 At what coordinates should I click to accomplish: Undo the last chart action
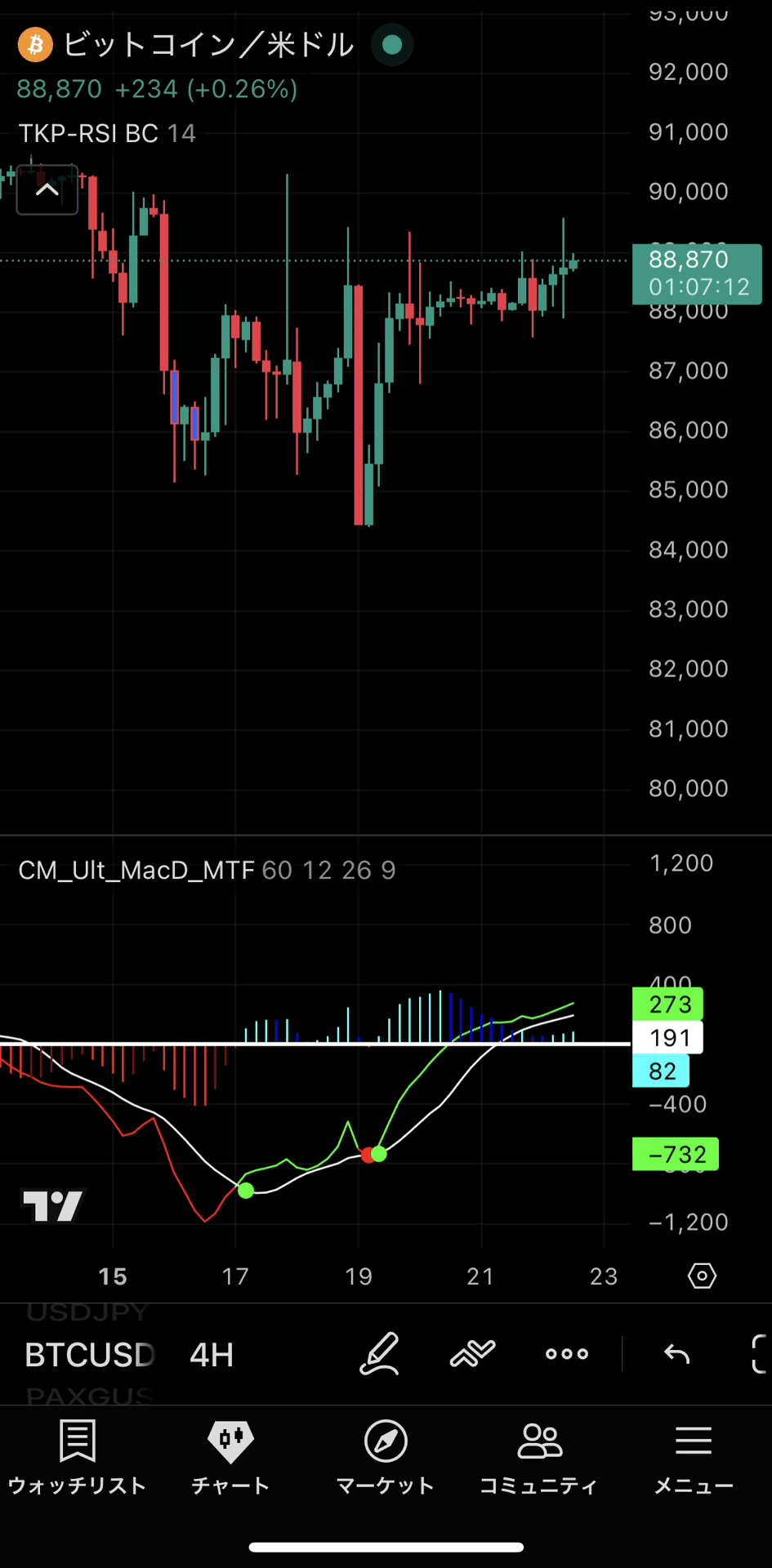point(676,1354)
